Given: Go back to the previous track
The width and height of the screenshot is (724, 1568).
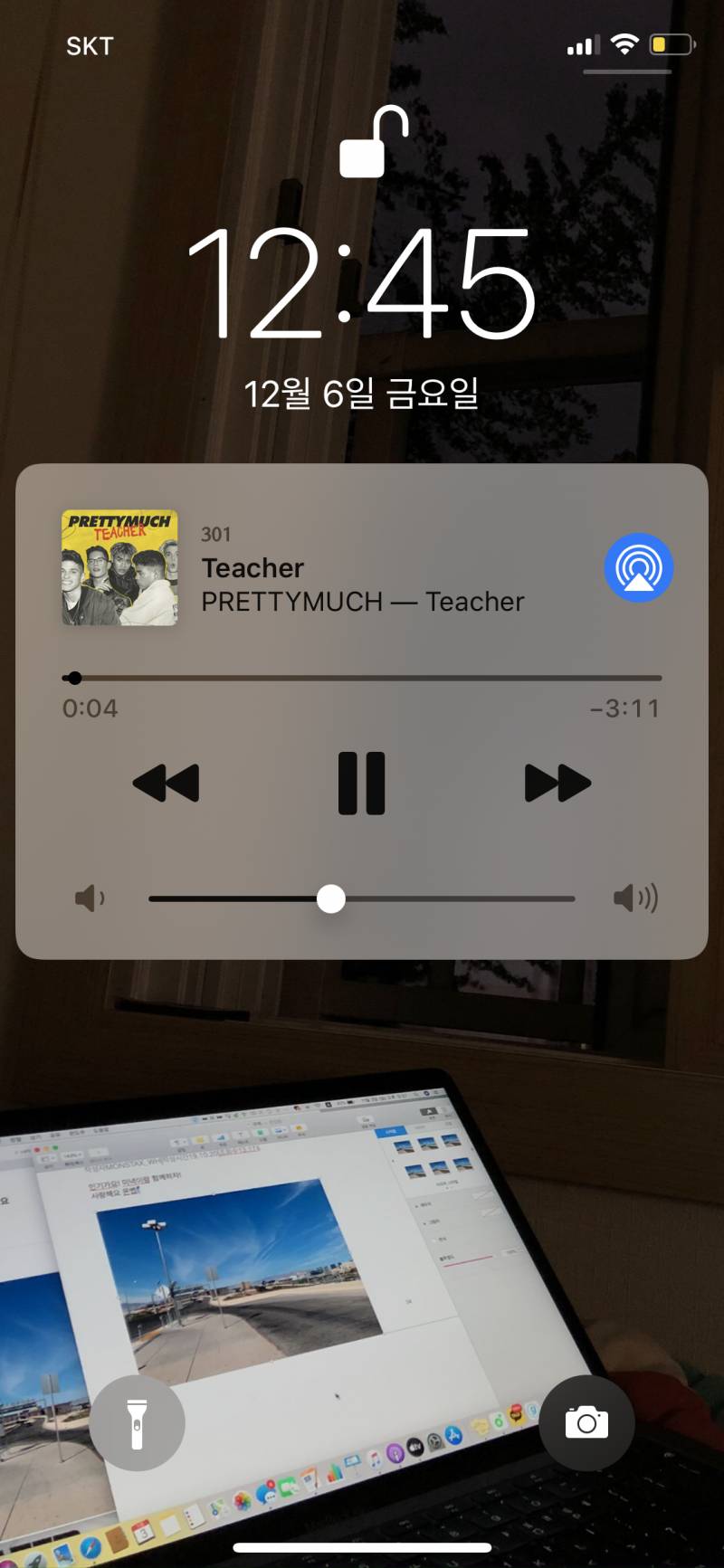Looking at the screenshot, I should click(166, 783).
